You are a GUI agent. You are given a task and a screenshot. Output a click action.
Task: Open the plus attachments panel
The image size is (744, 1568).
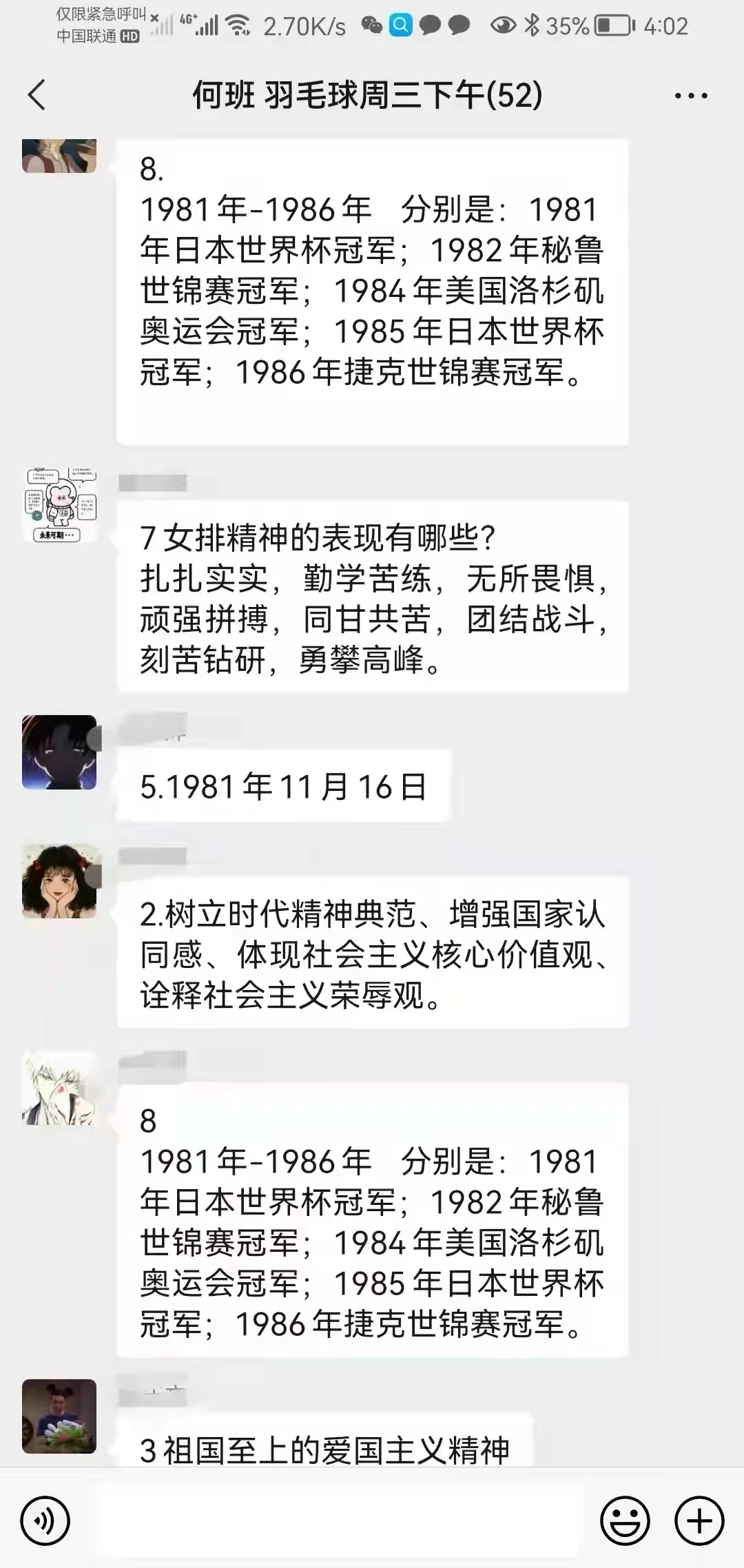(699, 1520)
